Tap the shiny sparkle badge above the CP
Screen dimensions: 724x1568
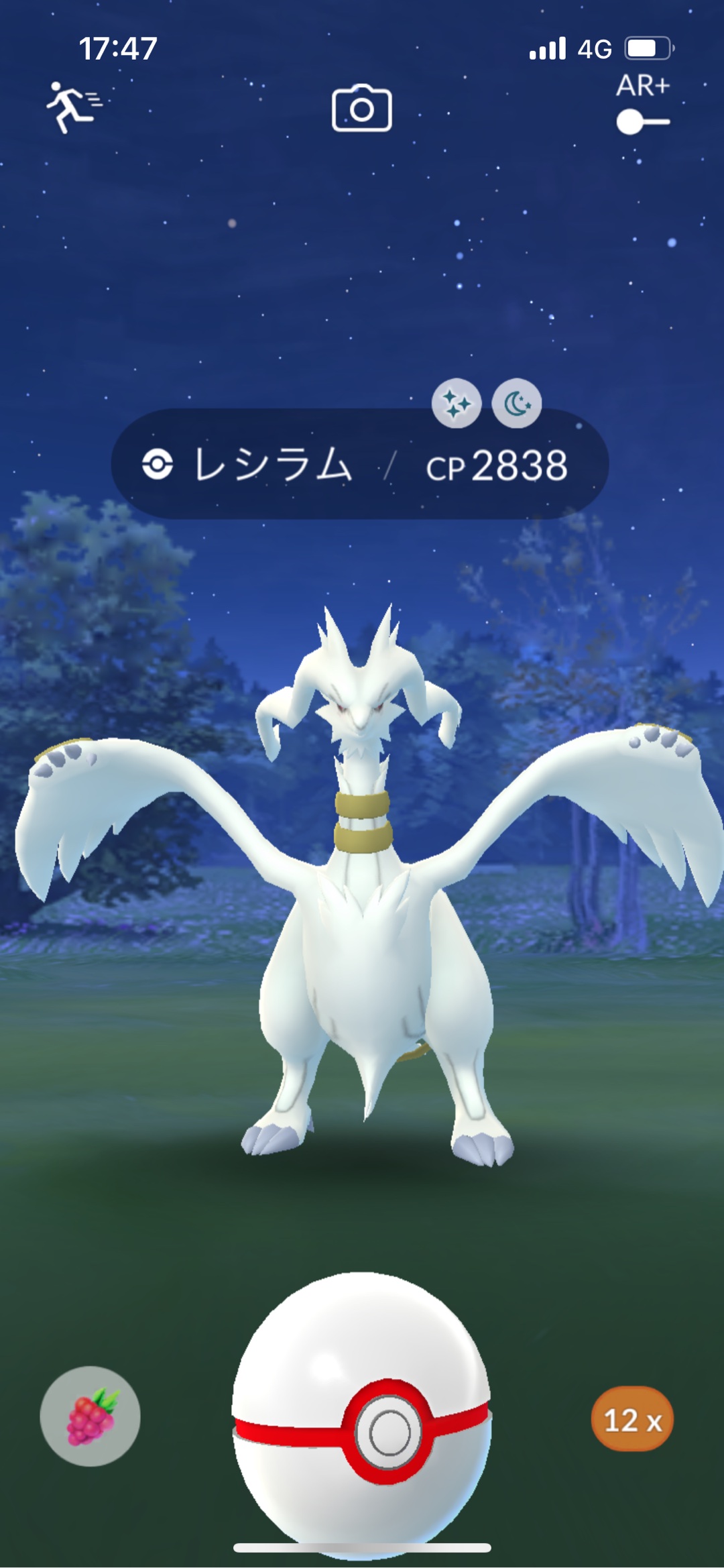pos(457,404)
